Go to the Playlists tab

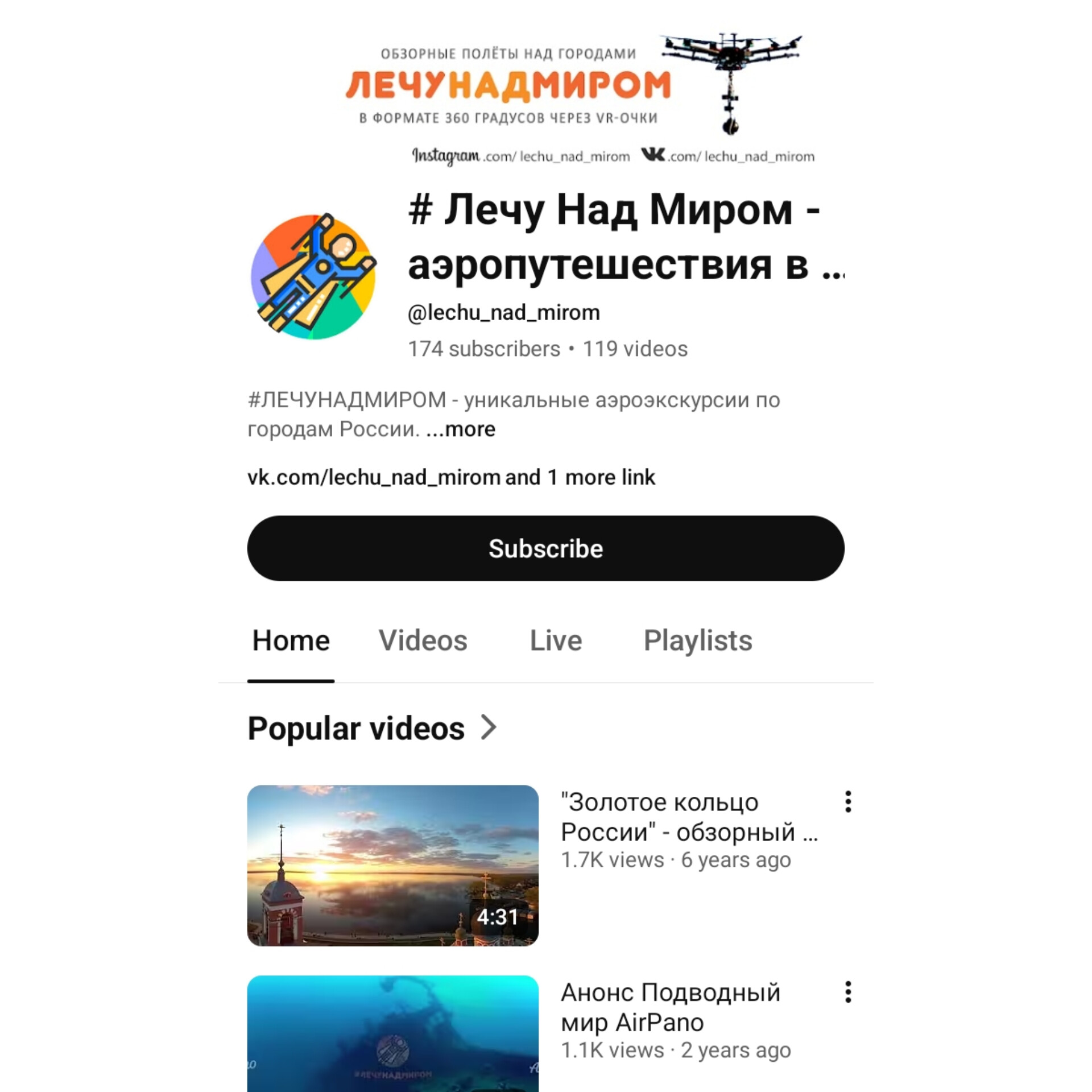coord(698,640)
